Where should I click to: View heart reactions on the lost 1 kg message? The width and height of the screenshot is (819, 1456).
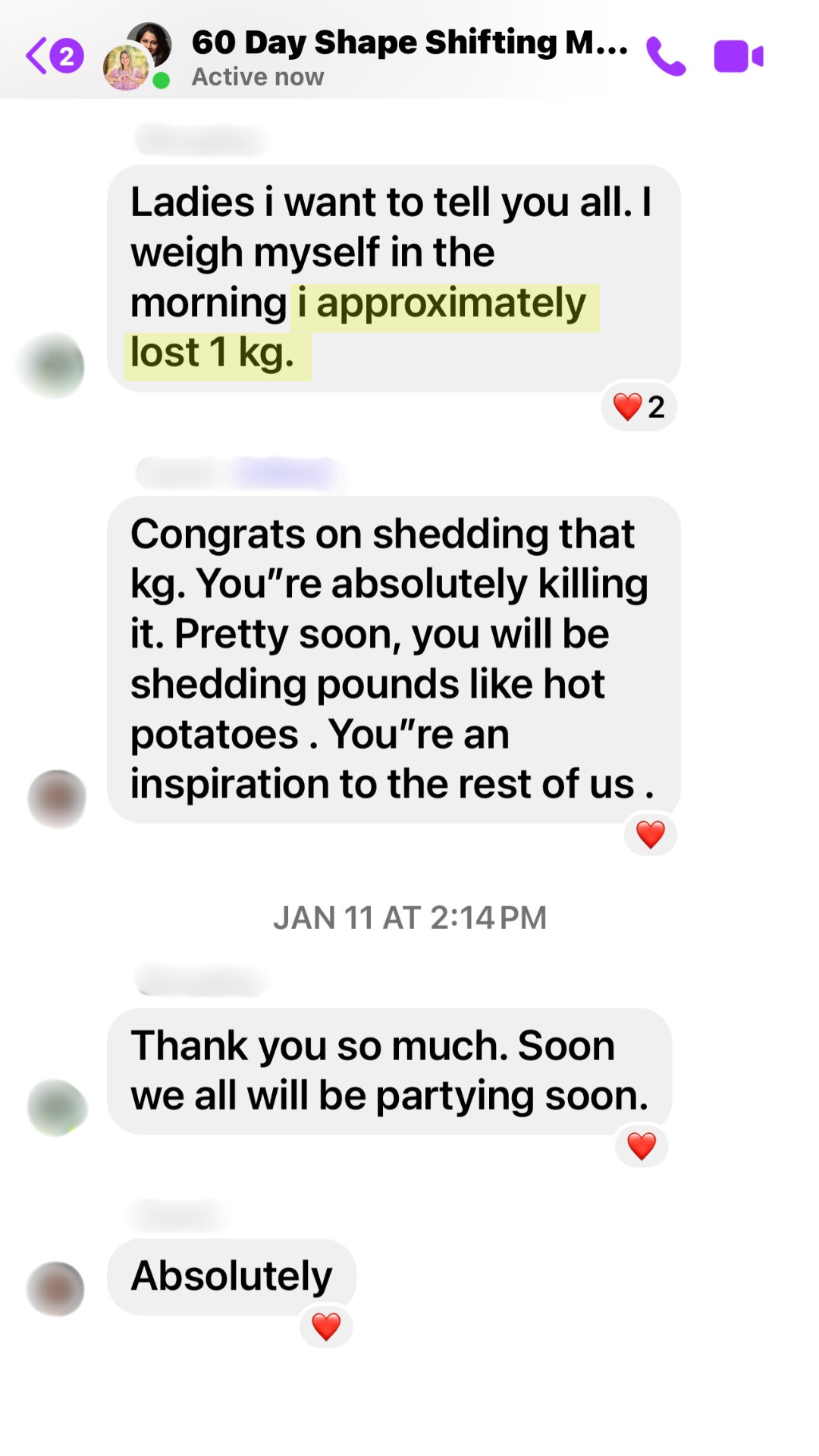(x=639, y=407)
